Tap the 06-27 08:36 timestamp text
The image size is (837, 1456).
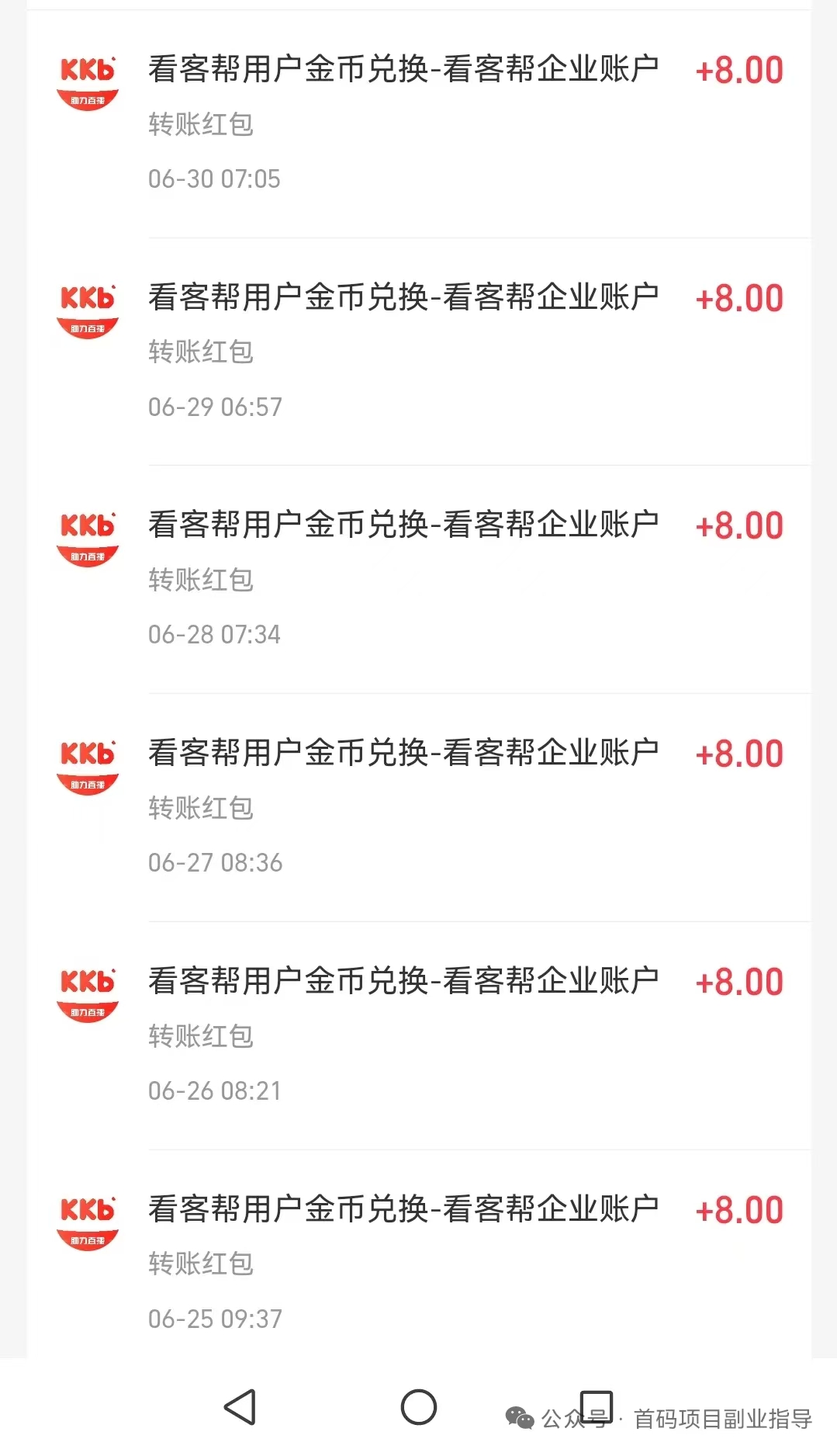click(x=216, y=862)
